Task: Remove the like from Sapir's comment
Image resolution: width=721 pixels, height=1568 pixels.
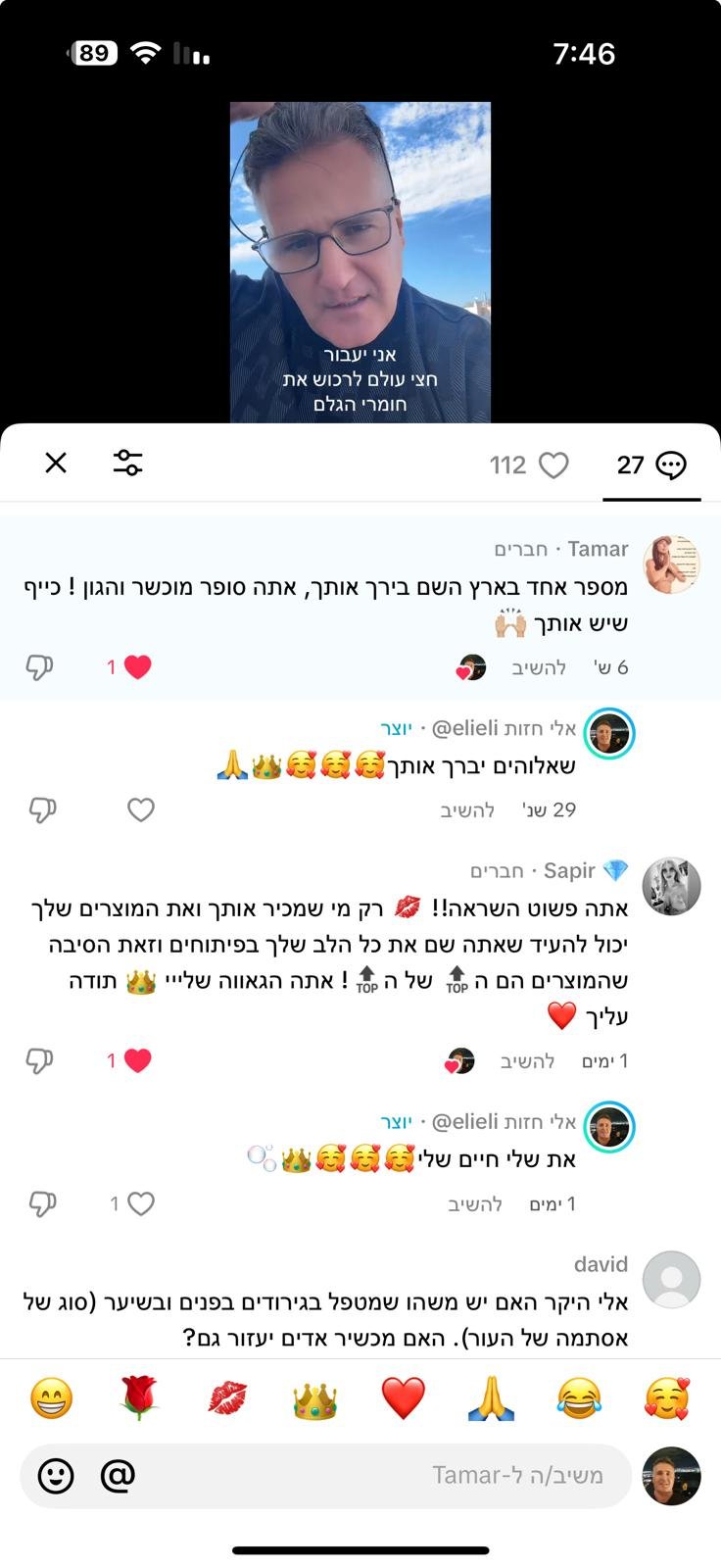Action: [137, 1060]
